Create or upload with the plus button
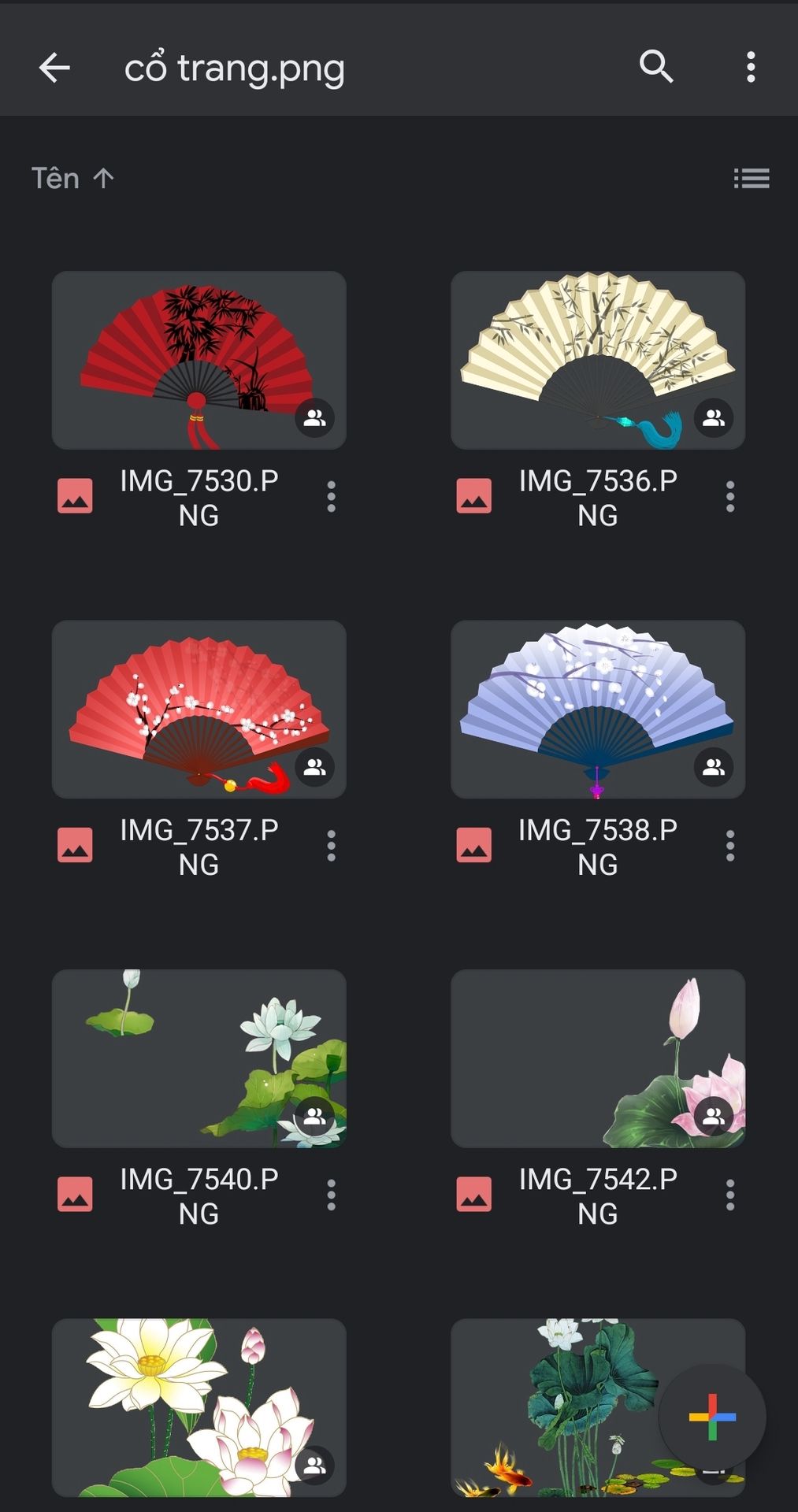Viewport: 798px width, 1512px height. 712,1417
